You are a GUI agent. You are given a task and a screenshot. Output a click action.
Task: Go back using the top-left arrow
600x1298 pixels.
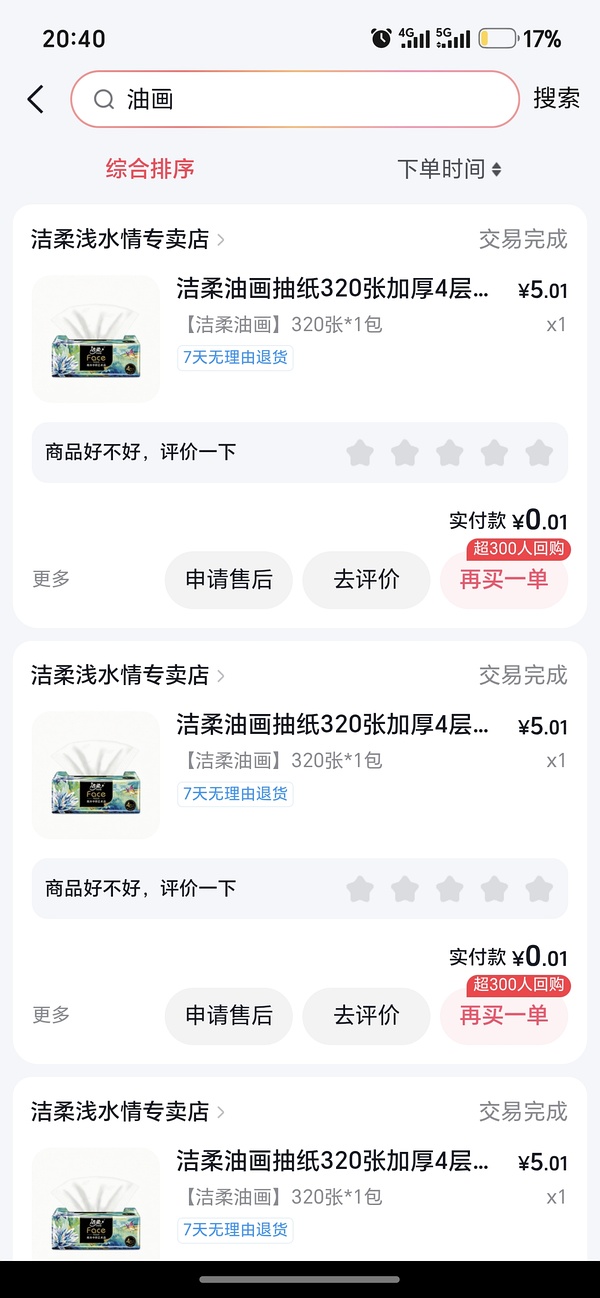[x=36, y=99]
